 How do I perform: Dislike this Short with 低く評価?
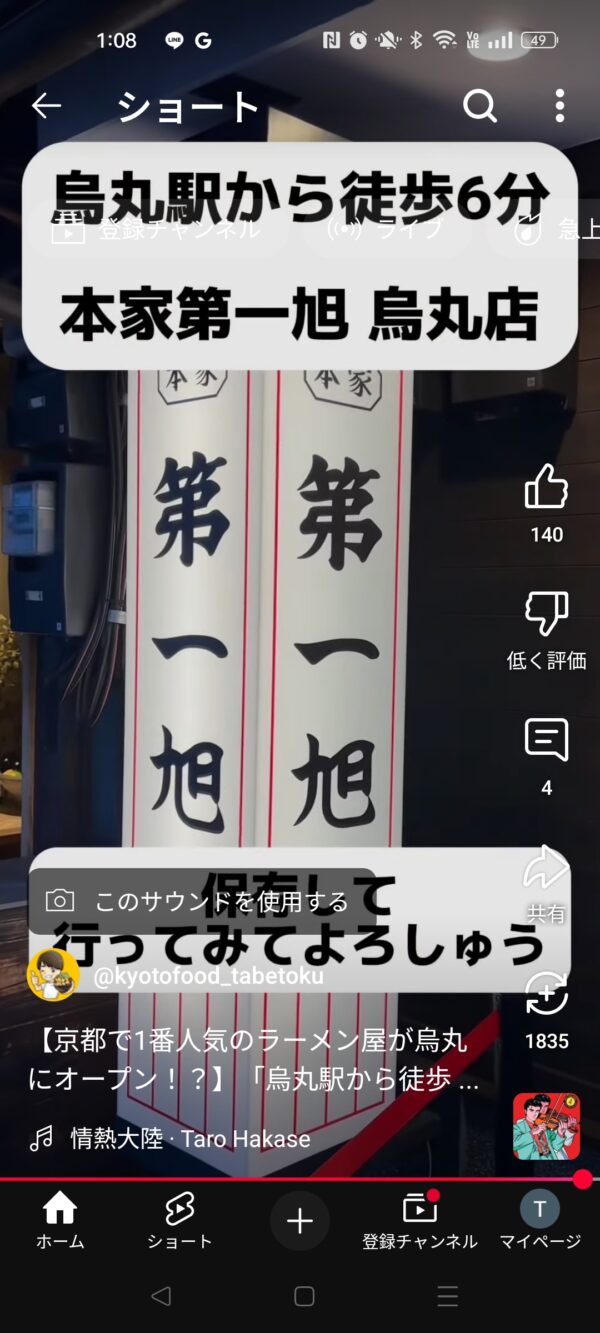pos(546,630)
